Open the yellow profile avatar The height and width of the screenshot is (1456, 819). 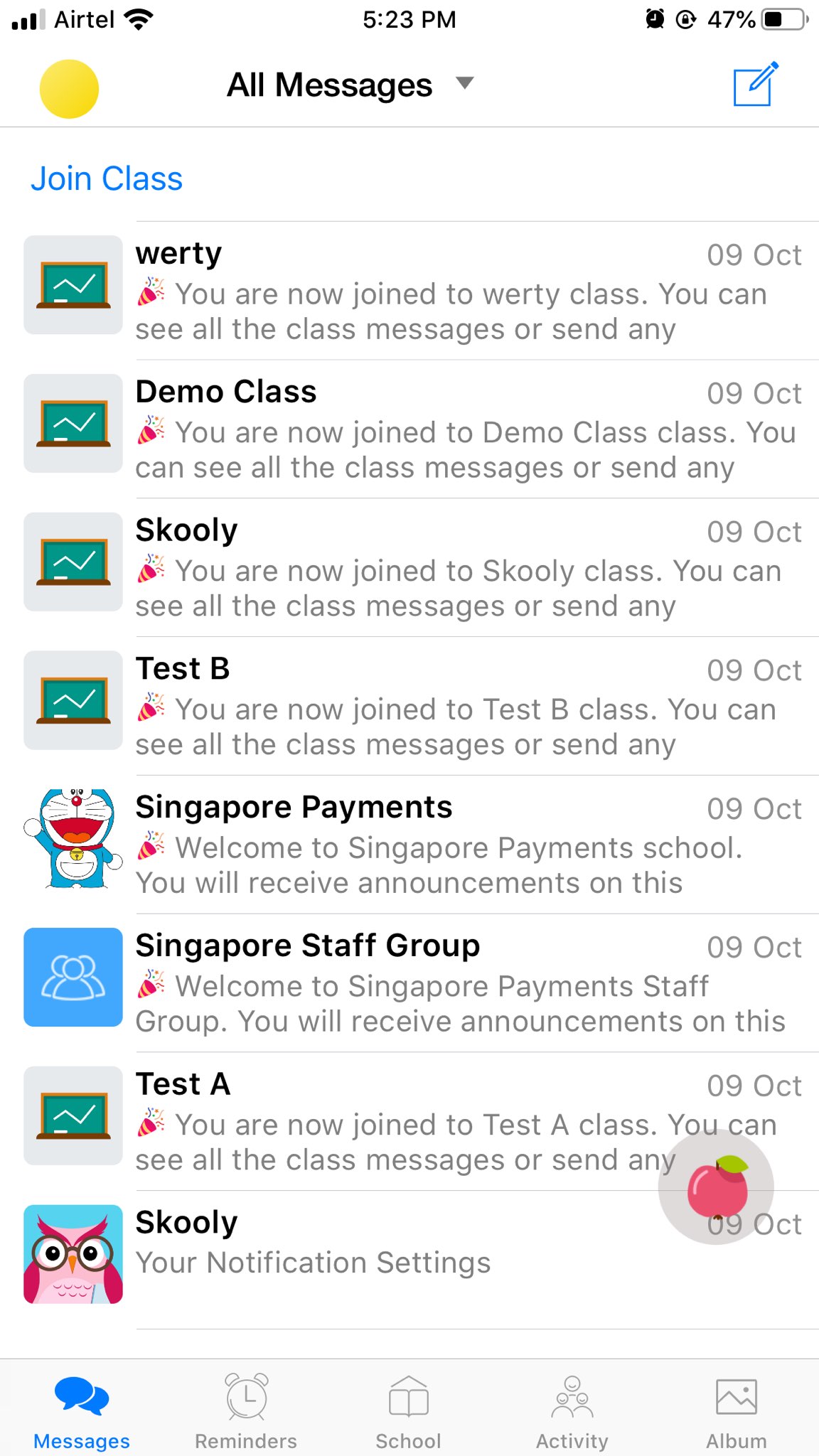click(69, 89)
